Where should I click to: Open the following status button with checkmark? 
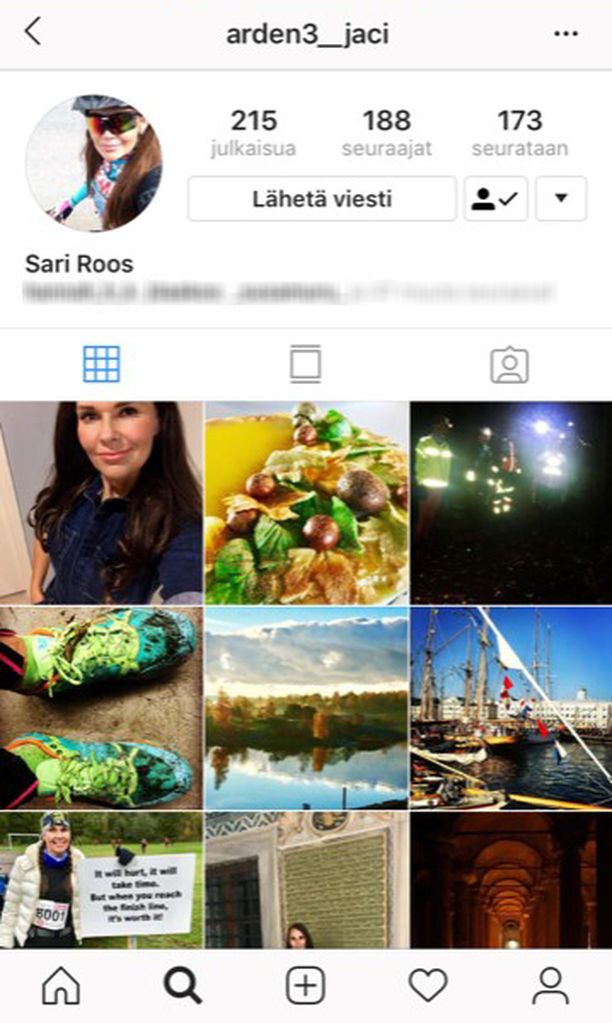[496, 198]
